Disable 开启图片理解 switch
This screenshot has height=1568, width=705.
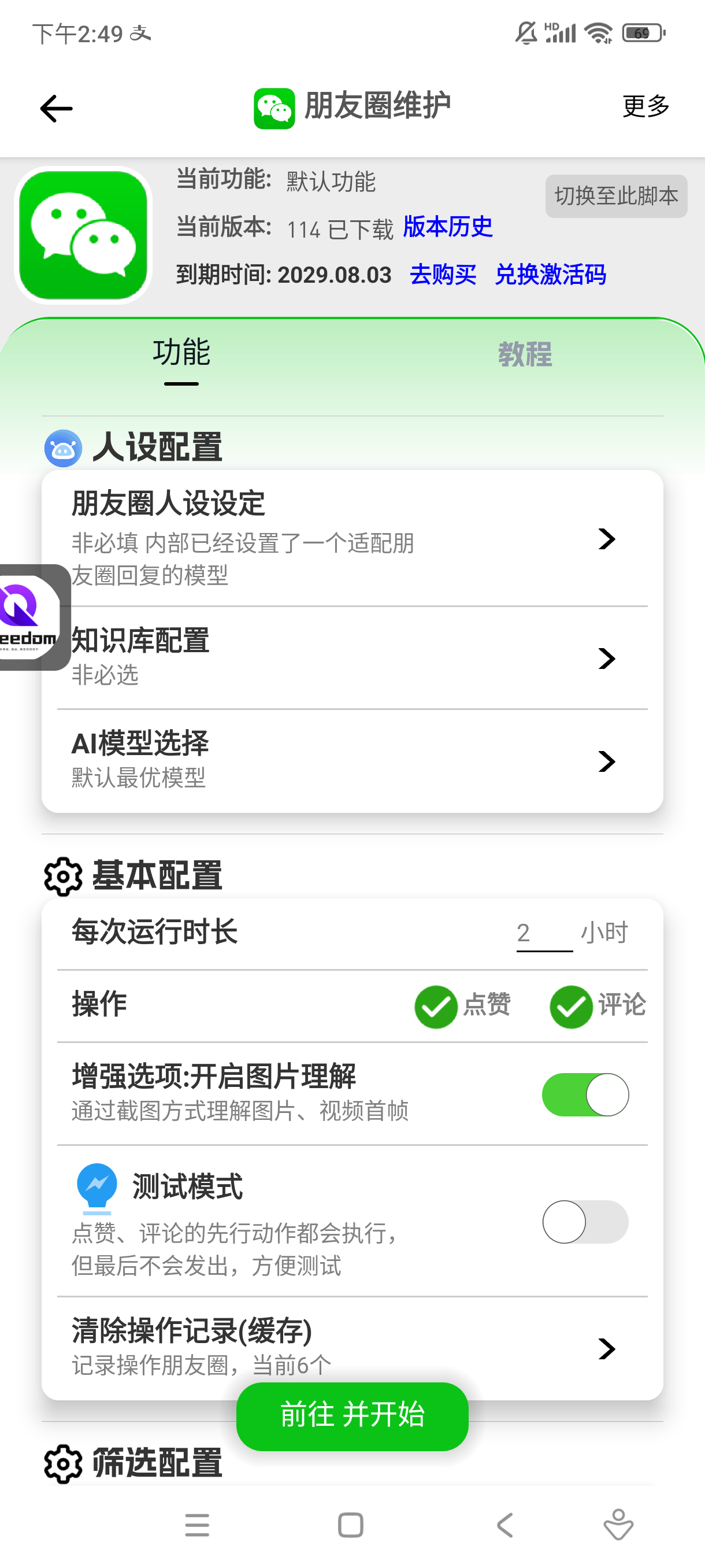click(585, 1094)
